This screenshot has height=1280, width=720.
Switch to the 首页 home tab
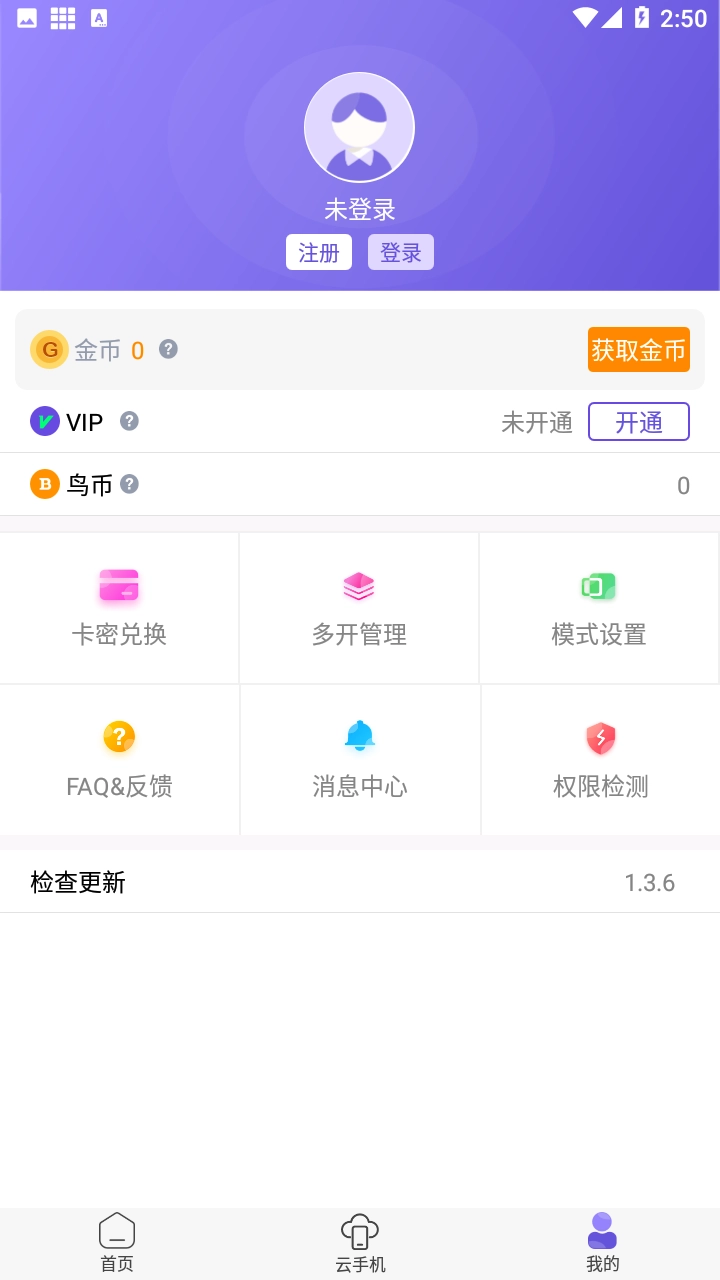117,1243
